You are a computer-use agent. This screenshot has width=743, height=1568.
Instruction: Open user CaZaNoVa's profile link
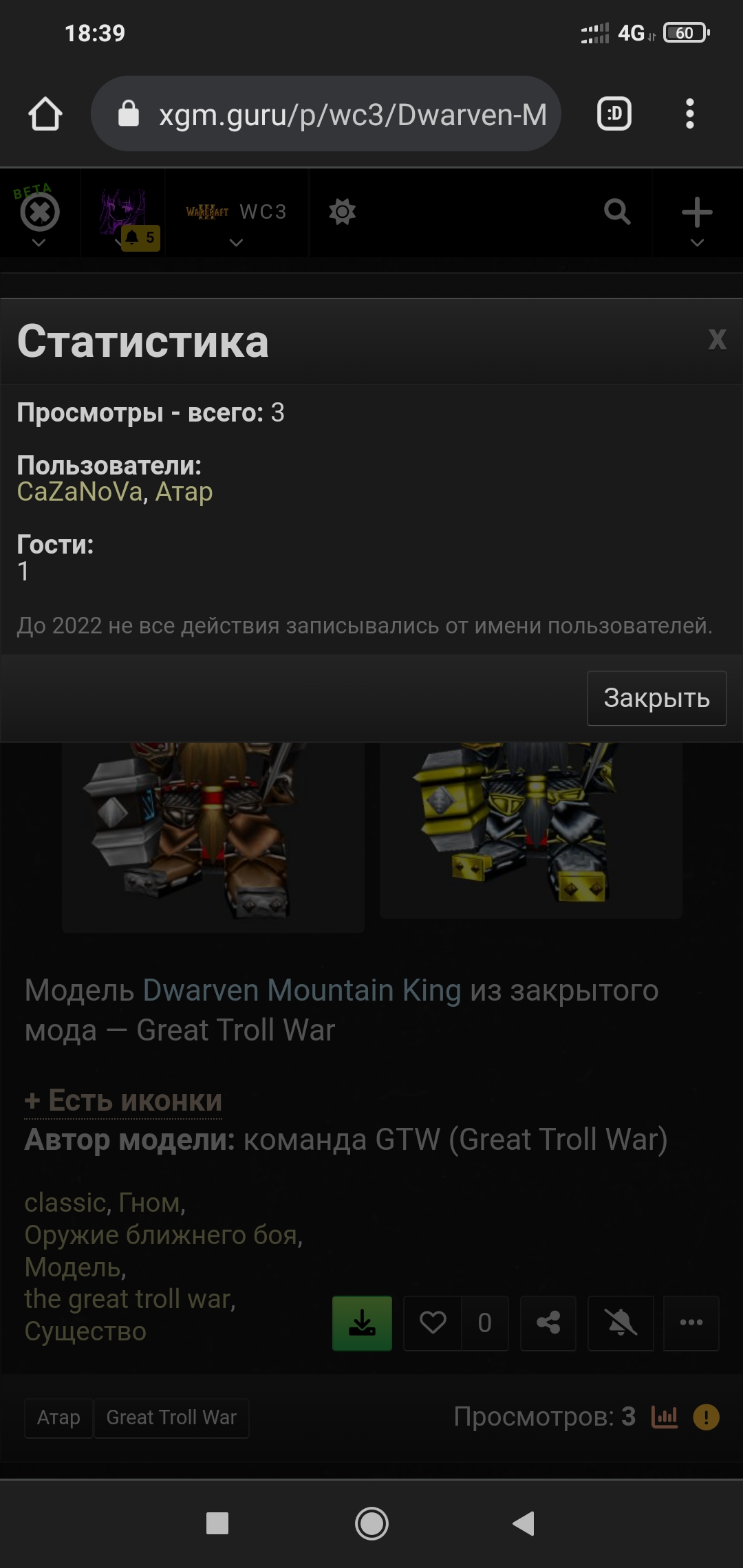point(80,492)
